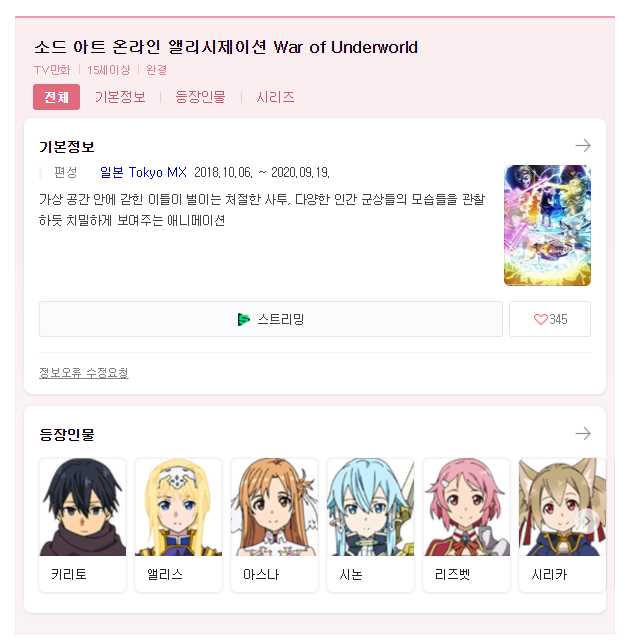Open character card 아스나
629x642 pixels.
[x=274, y=523]
